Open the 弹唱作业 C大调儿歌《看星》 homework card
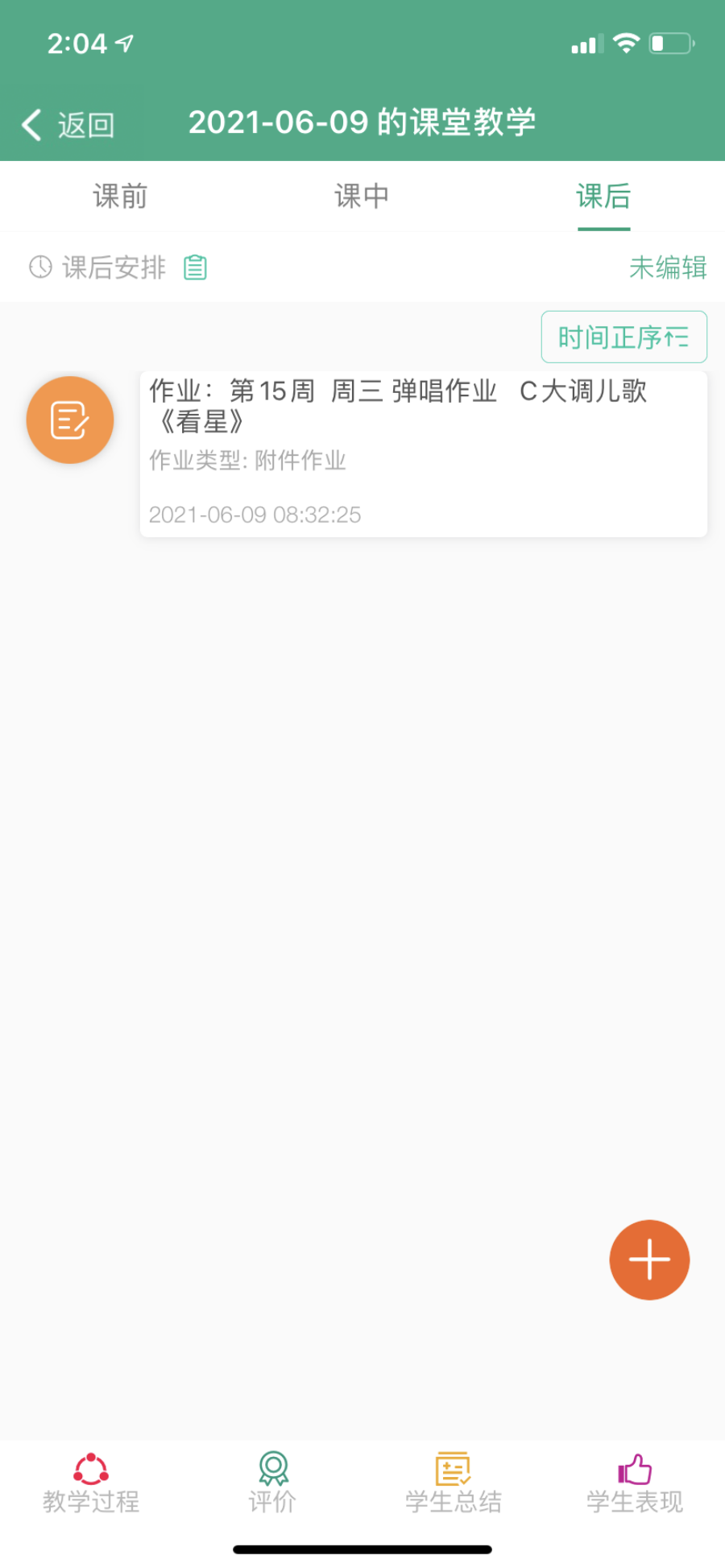Screen dimensions: 725x1568 click(x=423, y=453)
